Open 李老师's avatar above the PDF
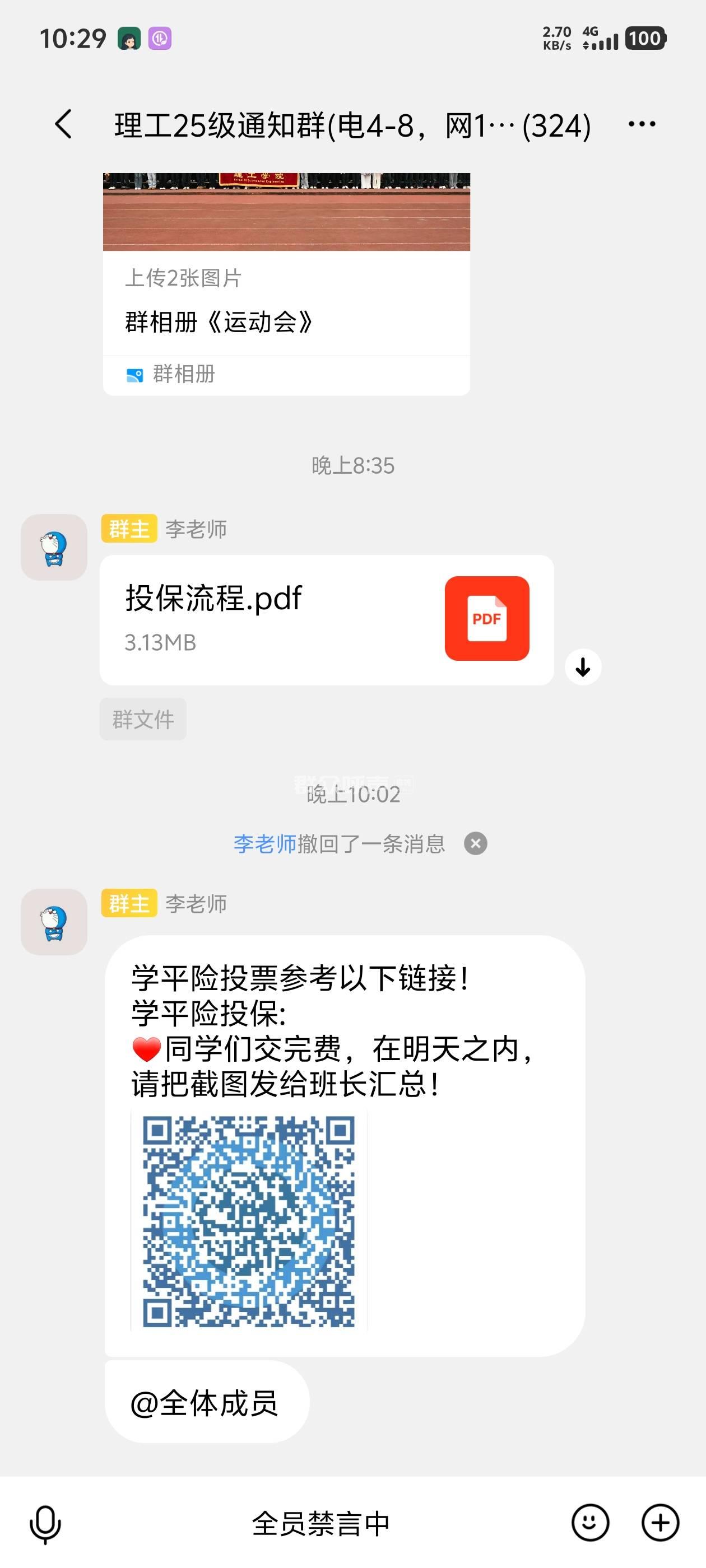The height and width of the screenshot is (1568, 706). 54,547
